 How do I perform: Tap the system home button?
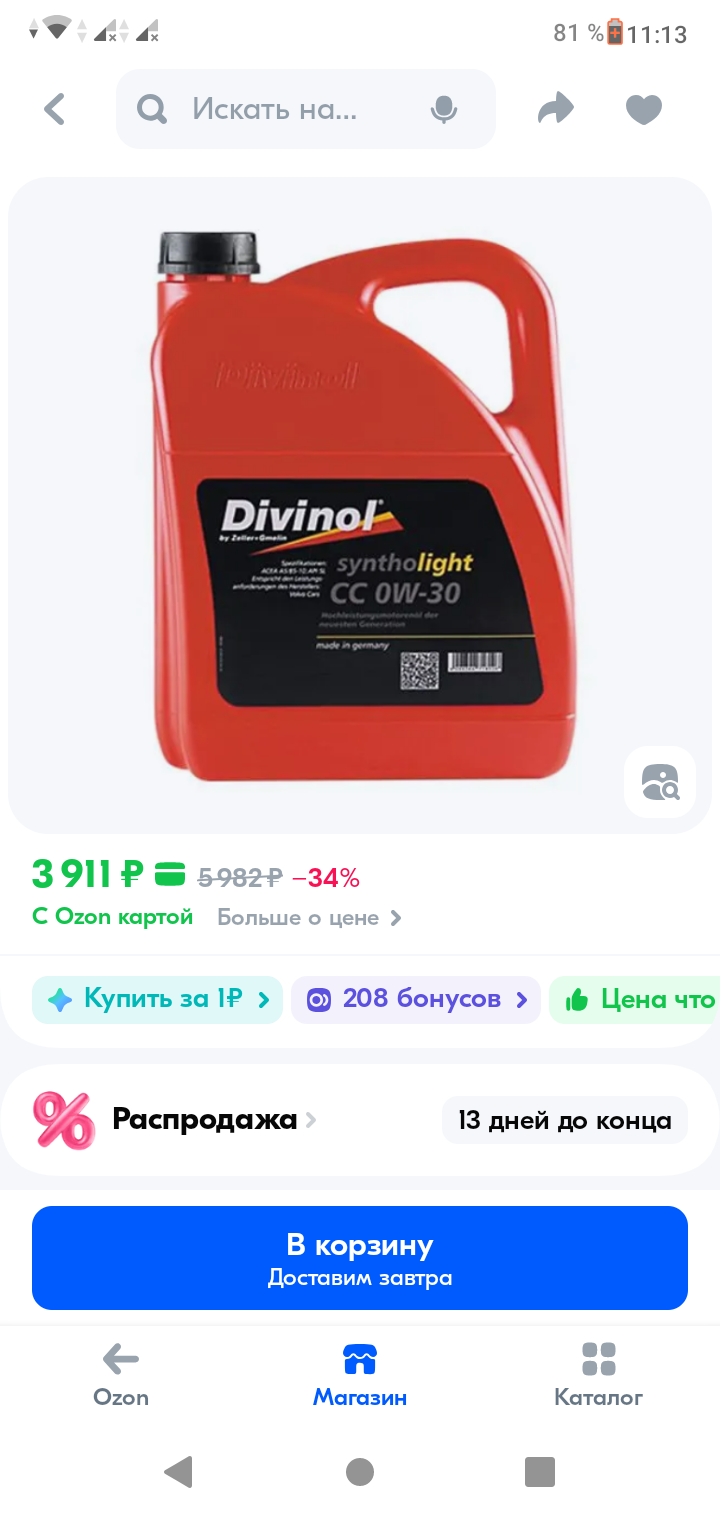point(360,1472)
